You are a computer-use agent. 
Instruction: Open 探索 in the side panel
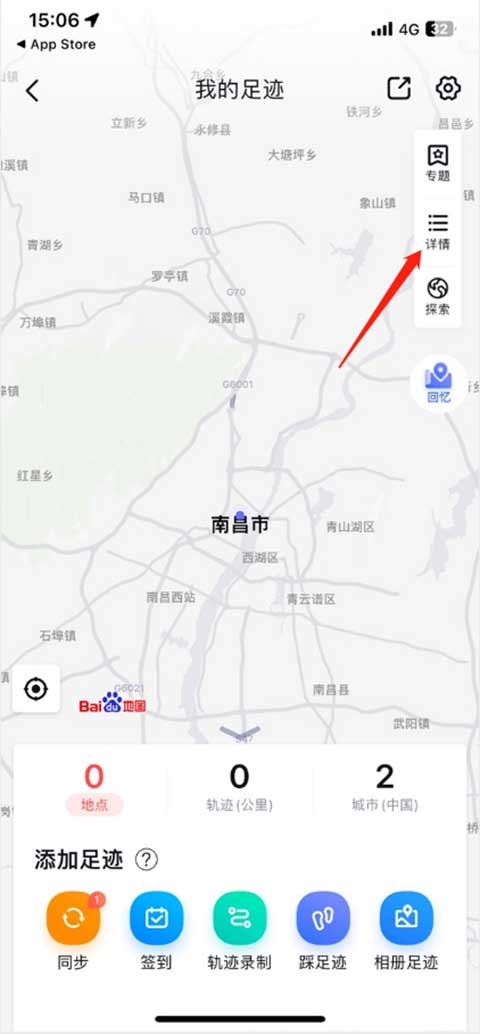(438, 297)
